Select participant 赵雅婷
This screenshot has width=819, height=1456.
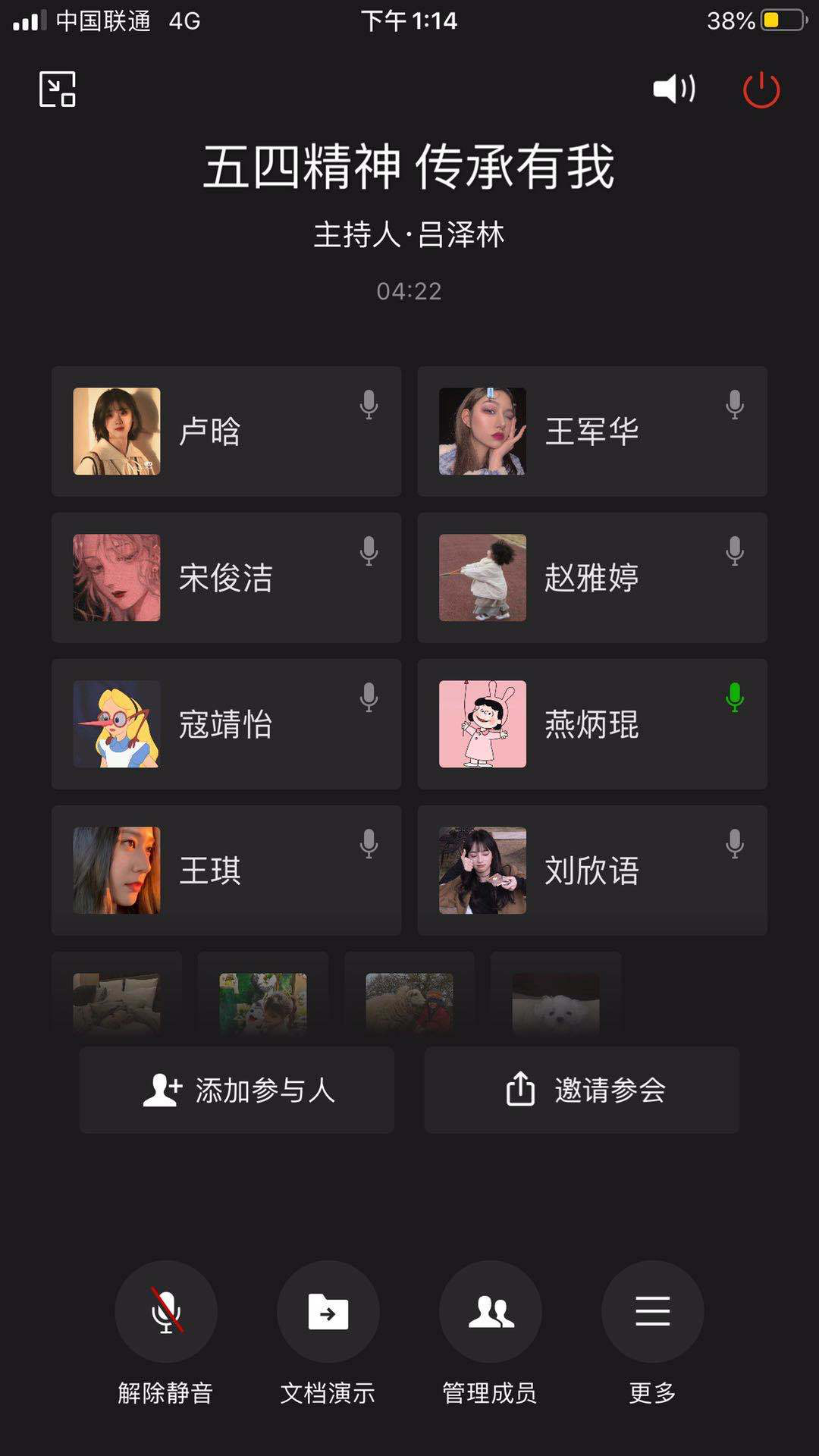[592, 578]
